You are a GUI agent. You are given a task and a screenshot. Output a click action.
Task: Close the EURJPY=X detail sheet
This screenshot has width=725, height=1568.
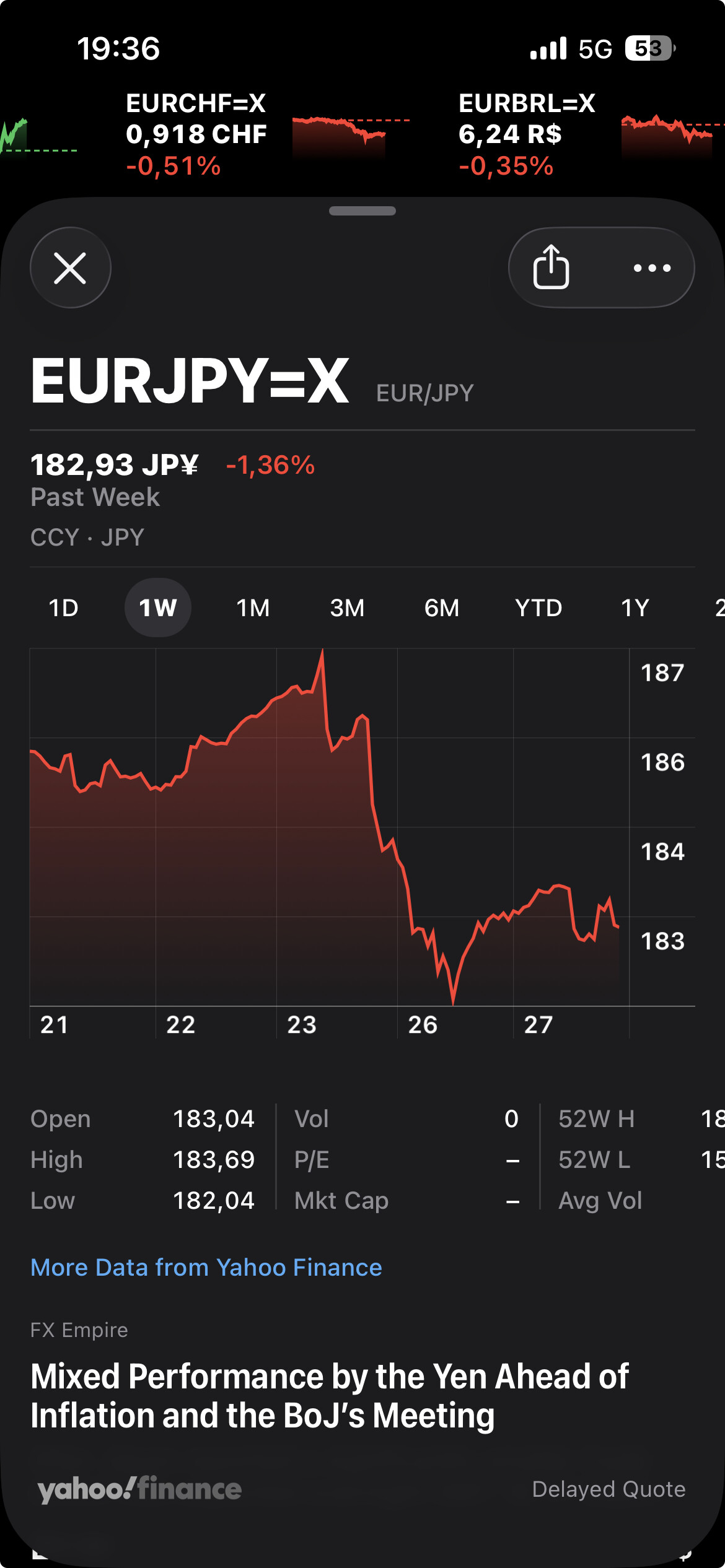(x=70, y=268)
